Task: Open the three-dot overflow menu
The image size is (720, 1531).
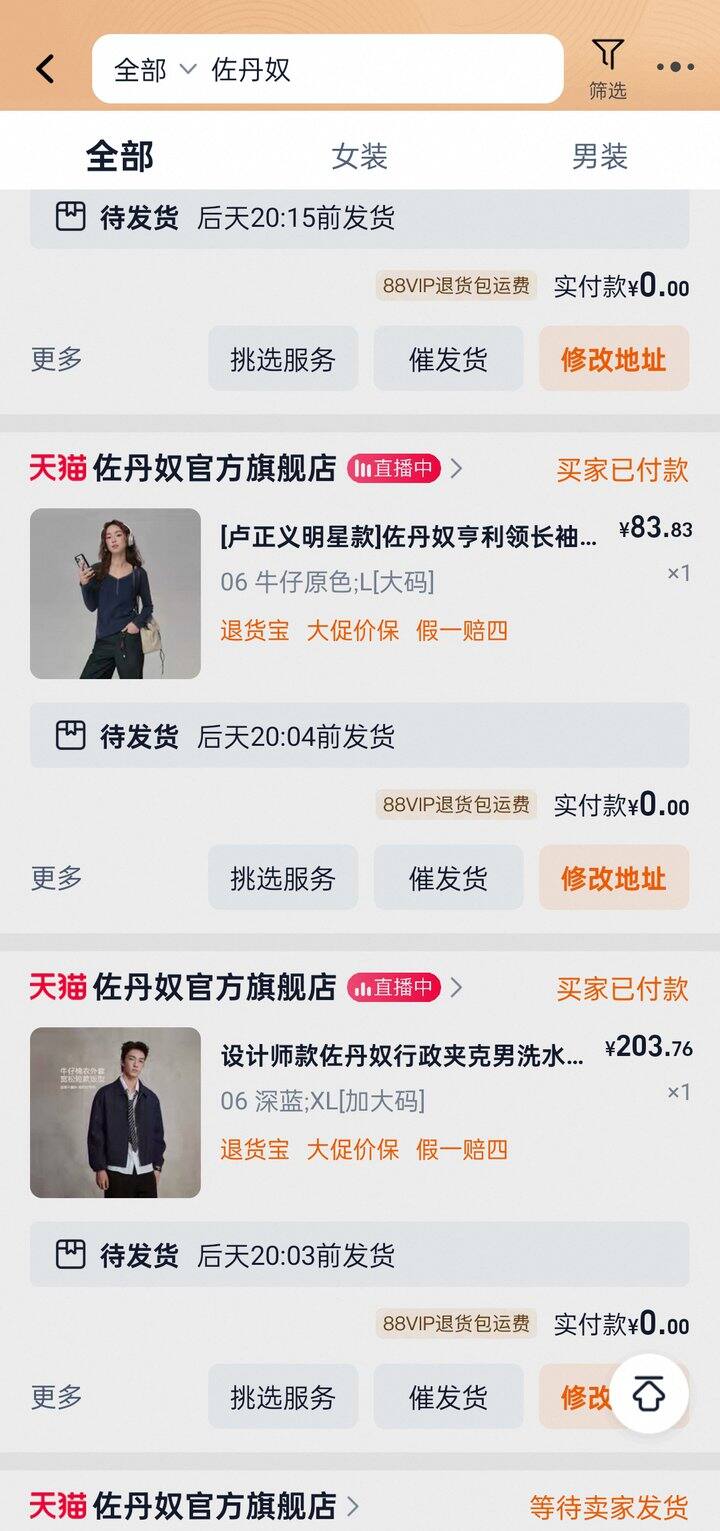Action: [675, 68]
